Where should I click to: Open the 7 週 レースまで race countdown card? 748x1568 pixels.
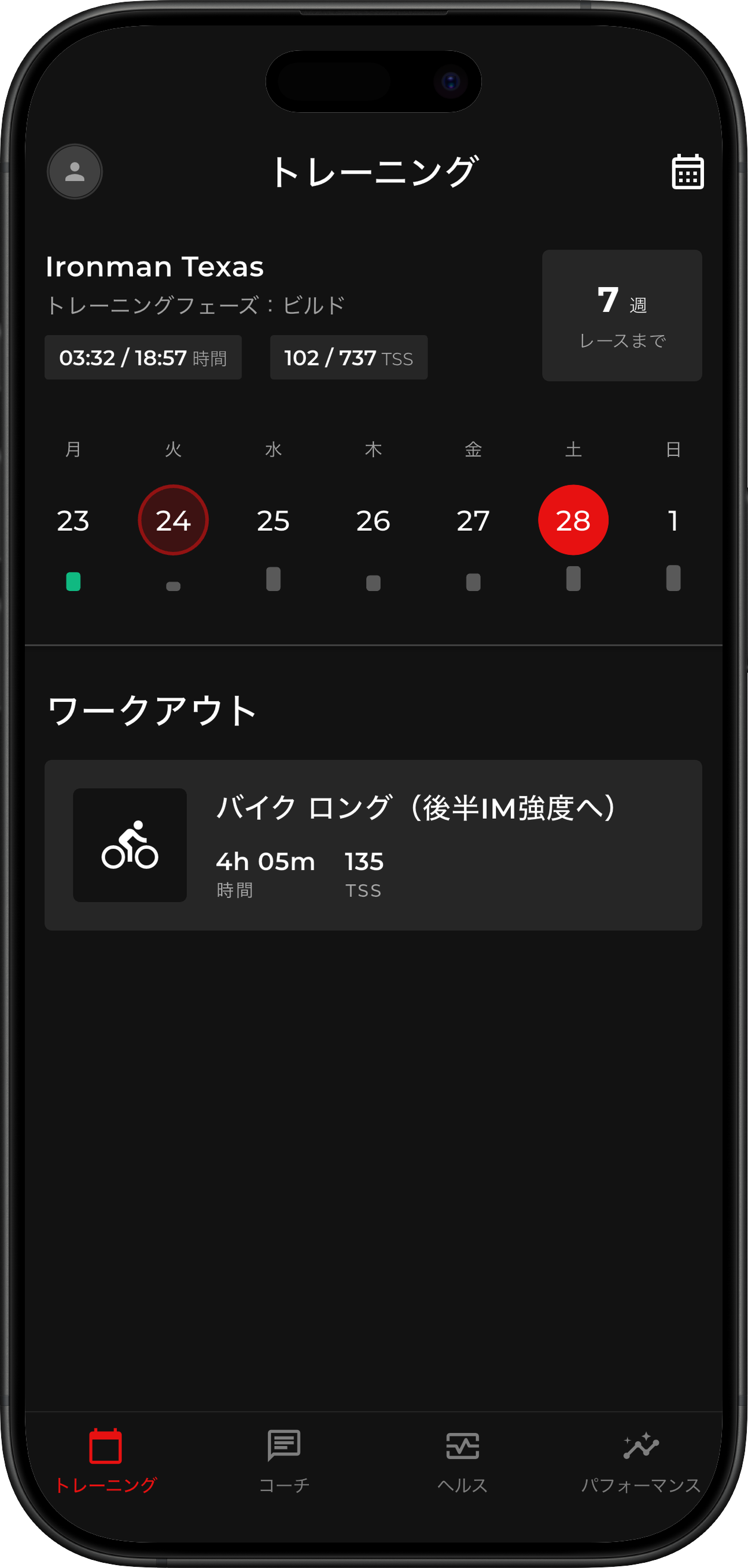pos(621,315)
